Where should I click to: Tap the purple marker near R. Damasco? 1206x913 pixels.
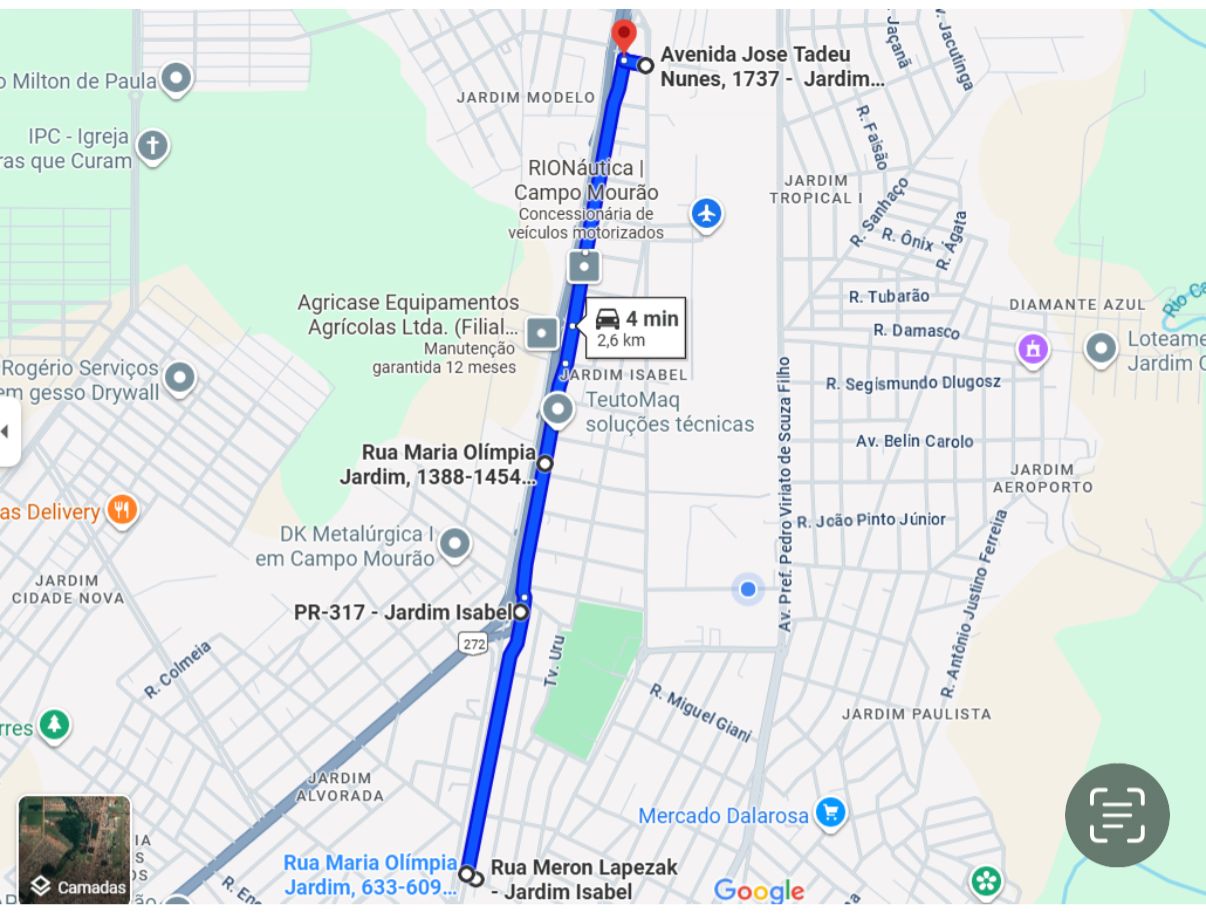click(1032, 349)
